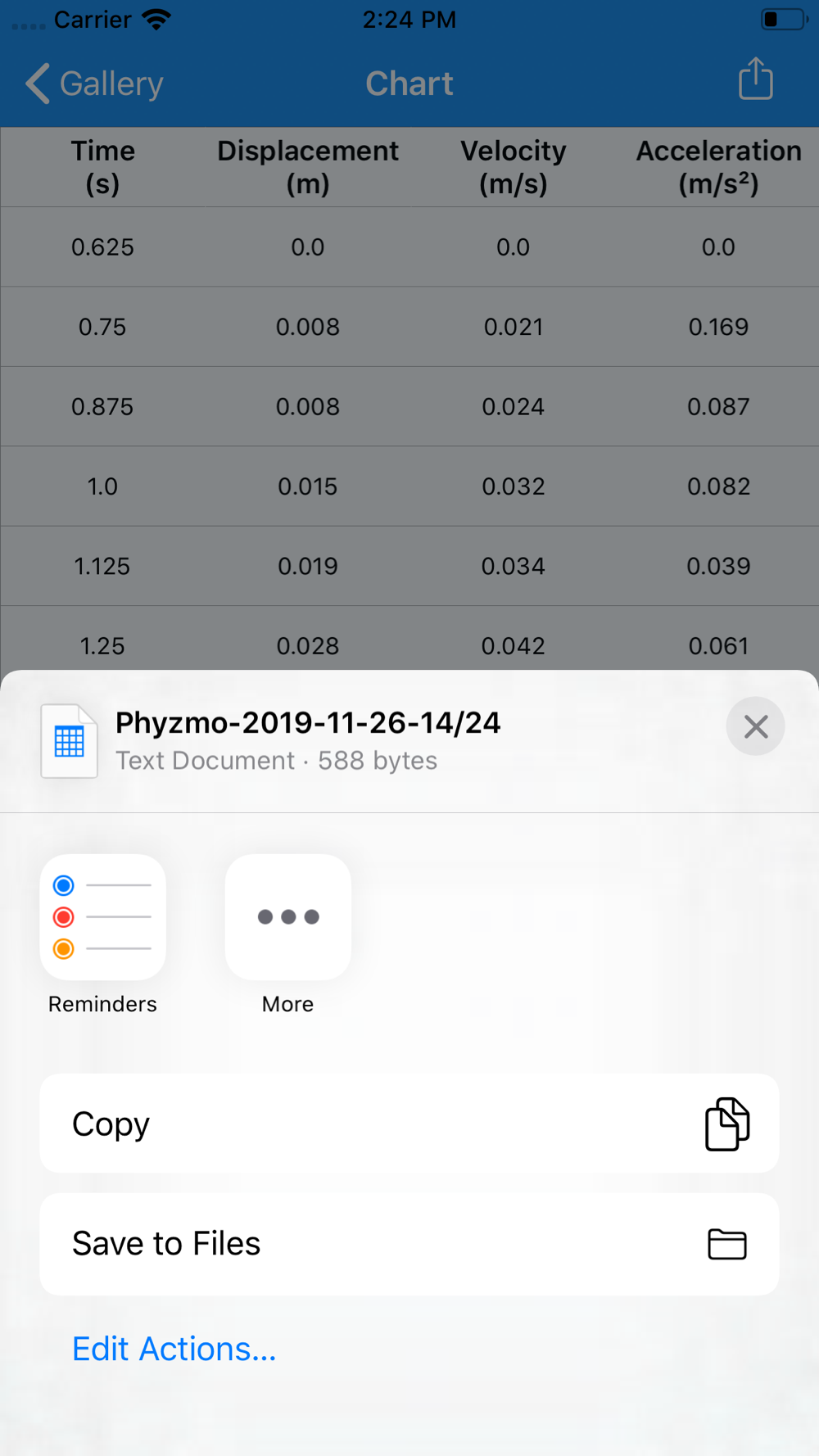Select Save to Files
The height and width of the screenshot is (1456, 819).
click(409, 1243)
